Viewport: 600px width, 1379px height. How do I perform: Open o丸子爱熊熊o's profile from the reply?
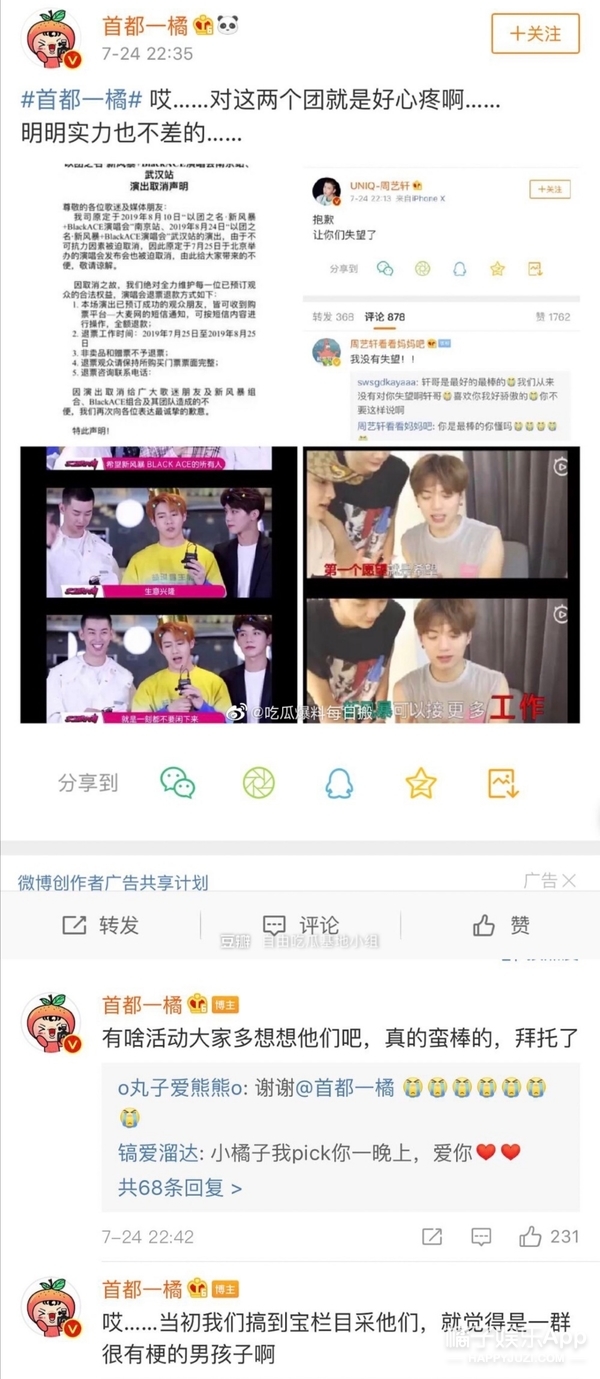pyautogui.click(x=173, y=1088)
